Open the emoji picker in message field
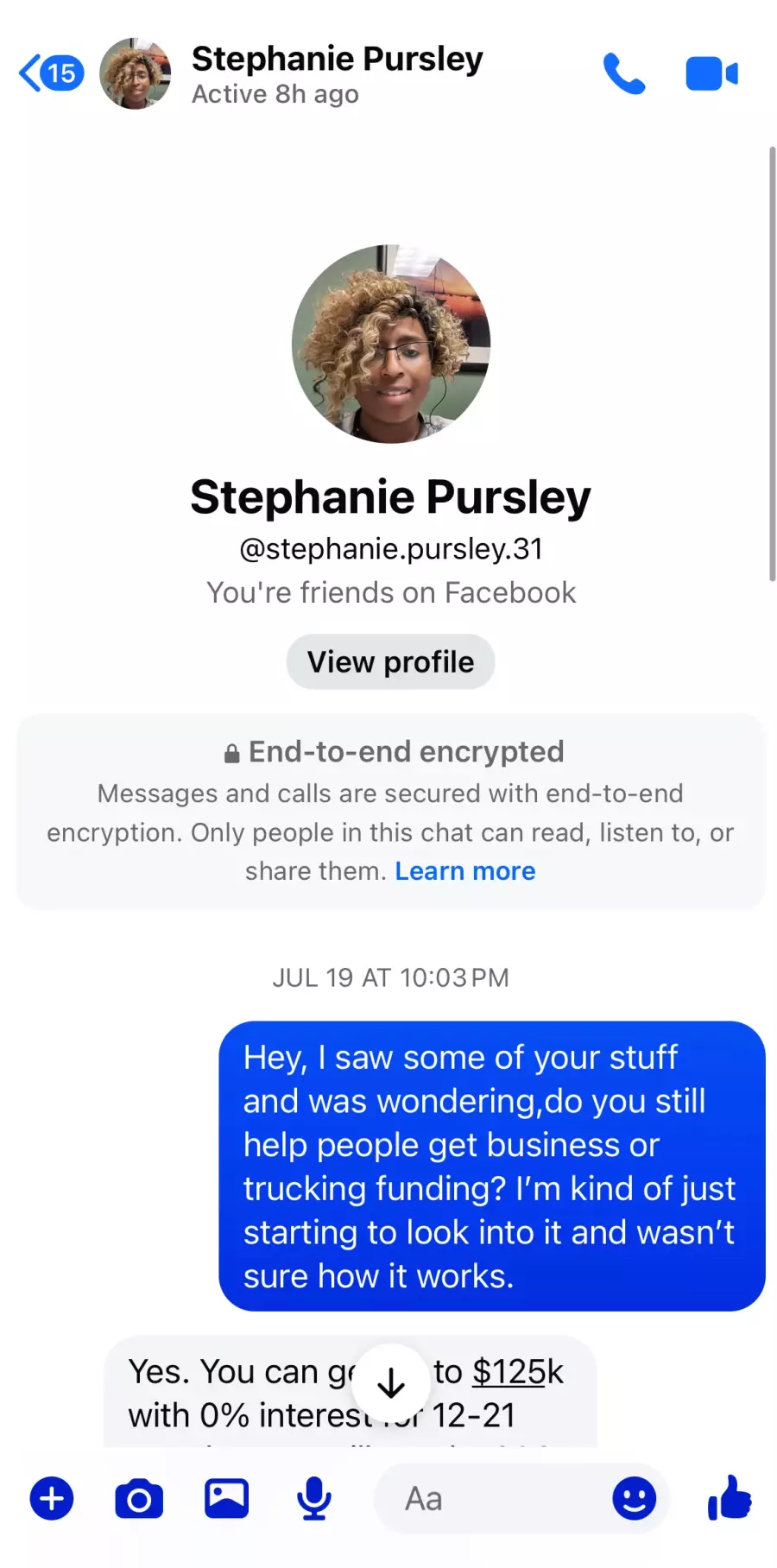This screenshot has height=1568, width=777. click(x=634, y=1499)
